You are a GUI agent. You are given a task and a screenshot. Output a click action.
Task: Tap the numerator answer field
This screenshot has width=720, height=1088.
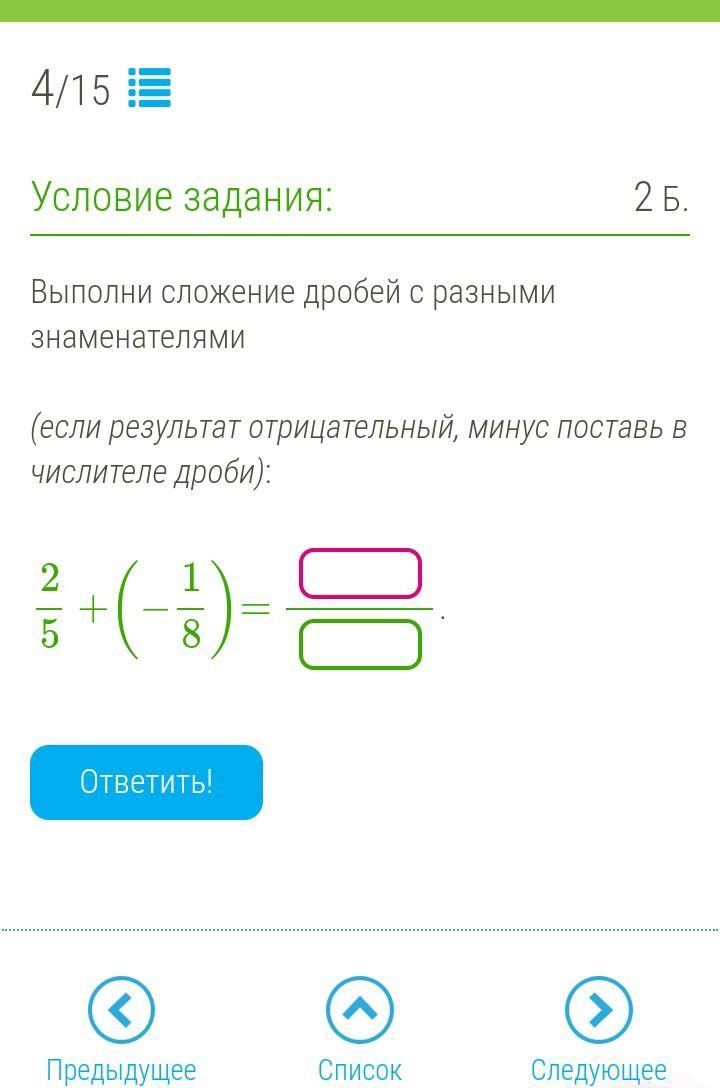pos(360,574)
